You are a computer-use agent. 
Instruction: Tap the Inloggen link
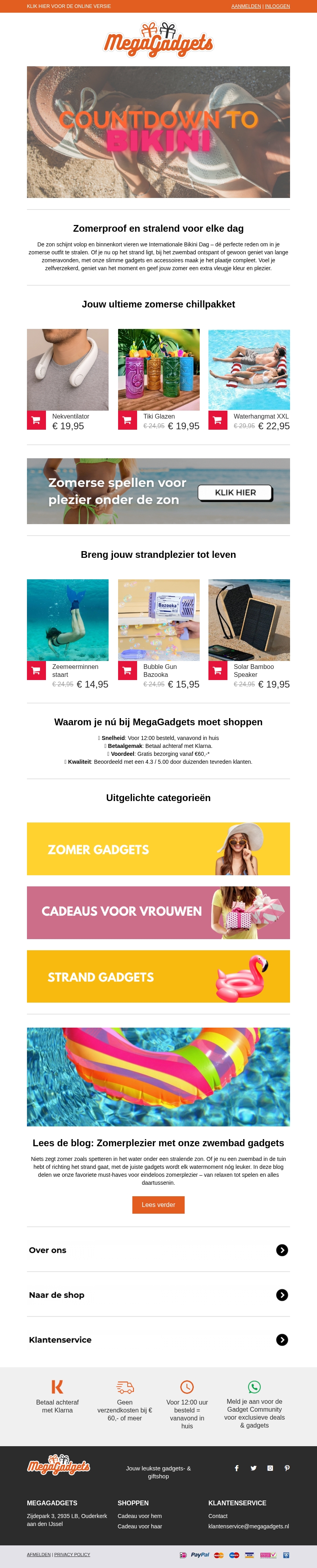(x=277, y=6)
